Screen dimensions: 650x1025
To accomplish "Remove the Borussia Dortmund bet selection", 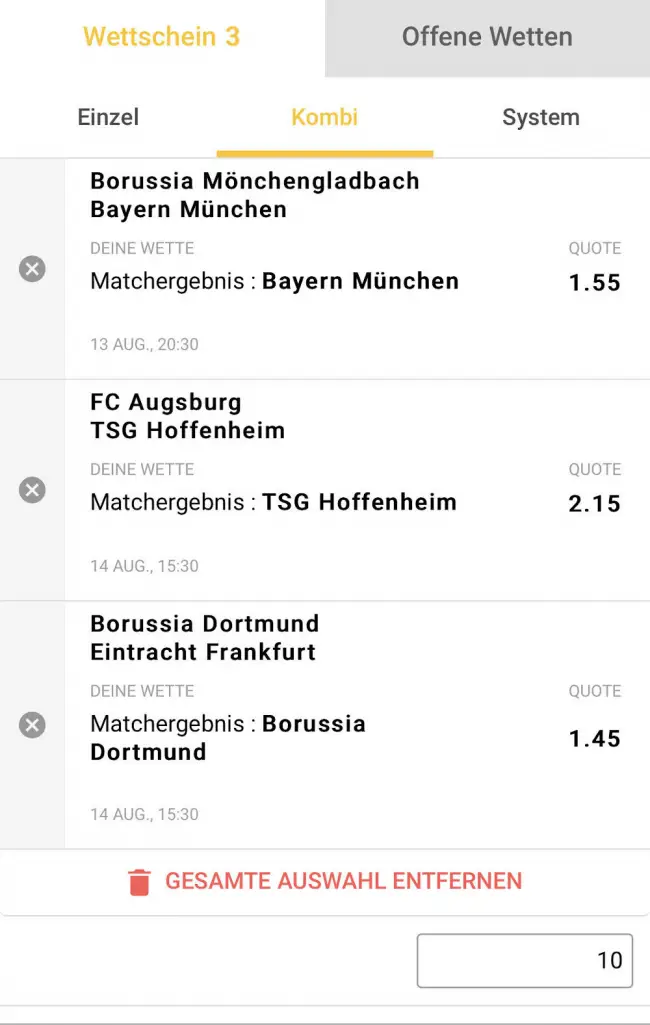I will pyautogui.click(x=33, y=725).
